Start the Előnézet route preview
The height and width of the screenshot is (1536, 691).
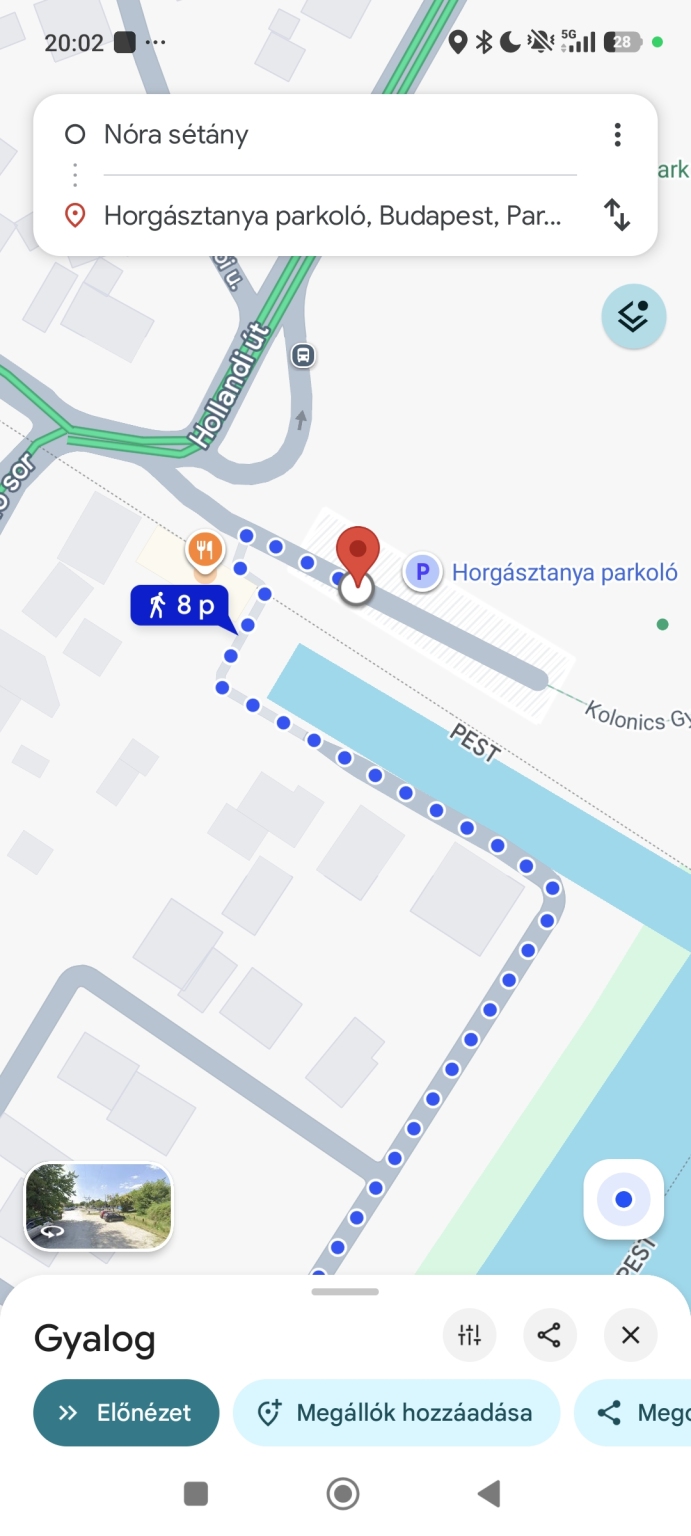pos(126,1413)
